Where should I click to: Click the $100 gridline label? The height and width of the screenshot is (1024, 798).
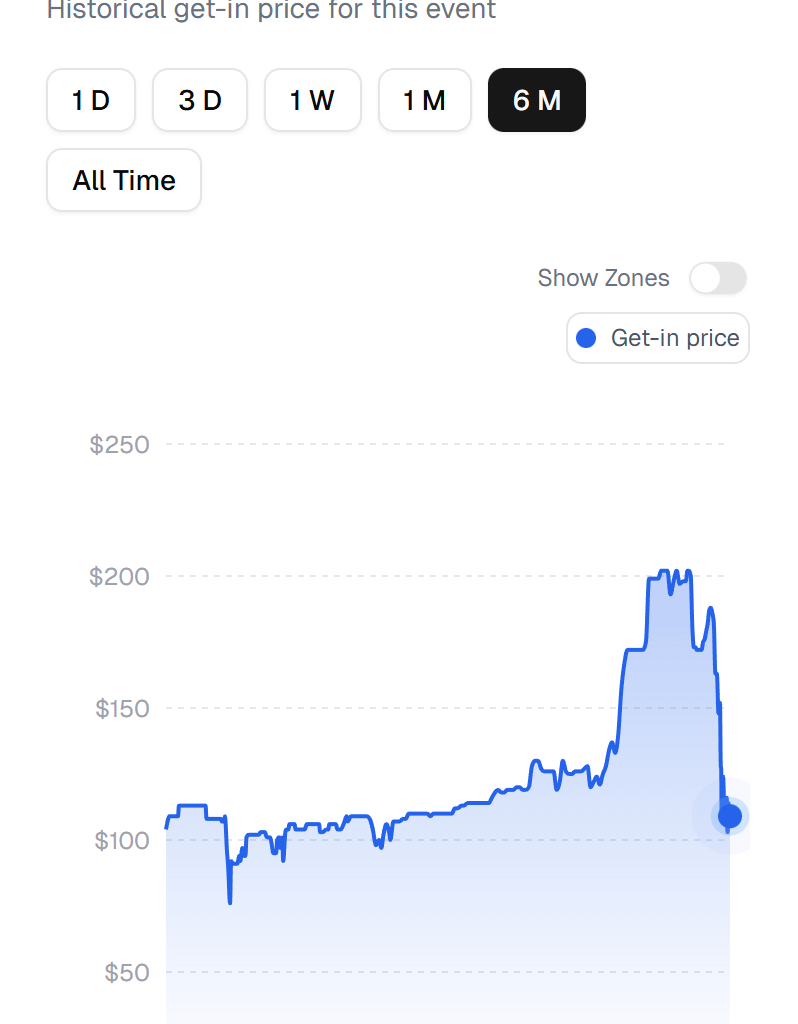point(120,840)
